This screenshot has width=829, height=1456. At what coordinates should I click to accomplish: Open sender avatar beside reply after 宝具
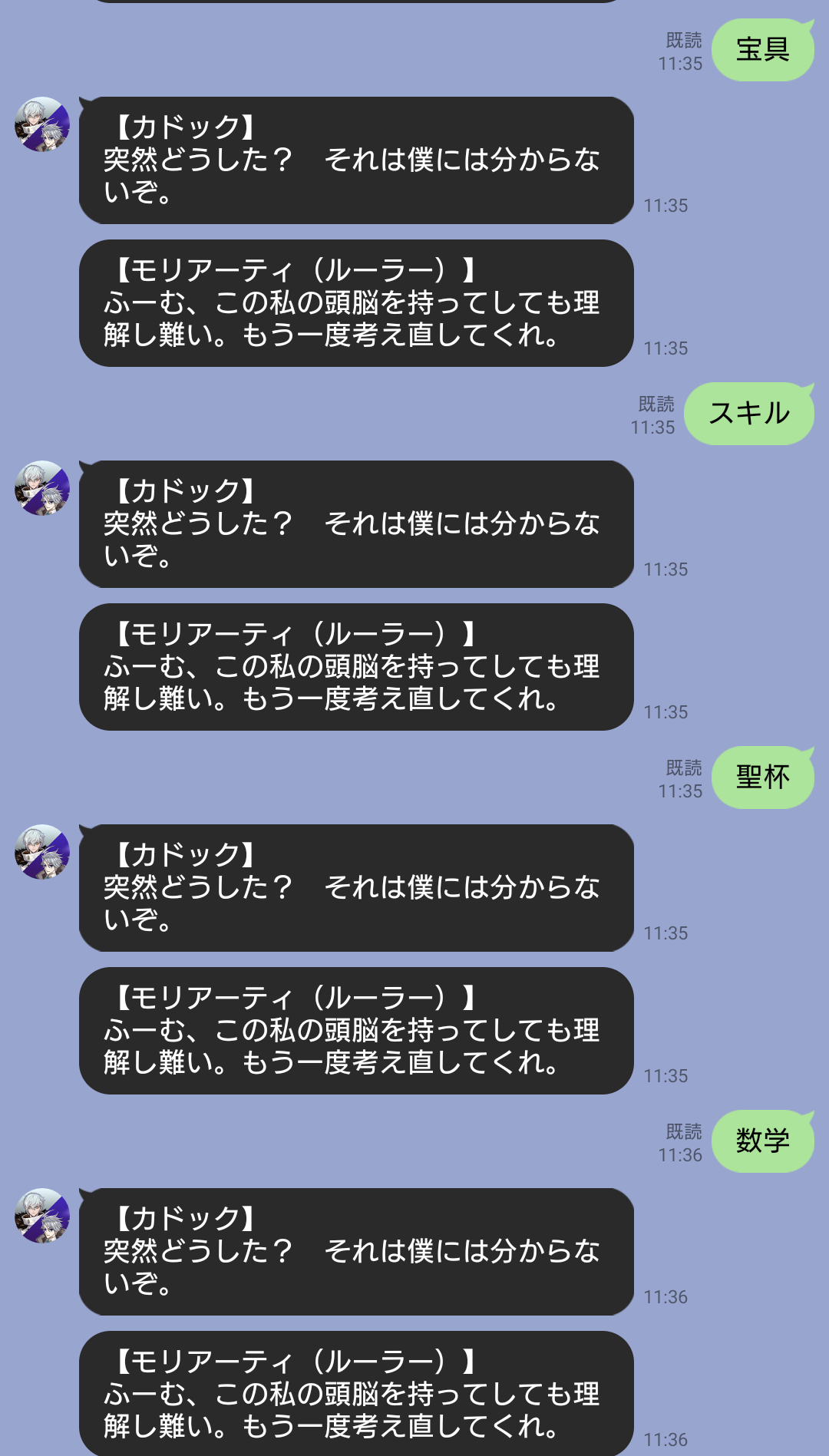tap(42, 124)
